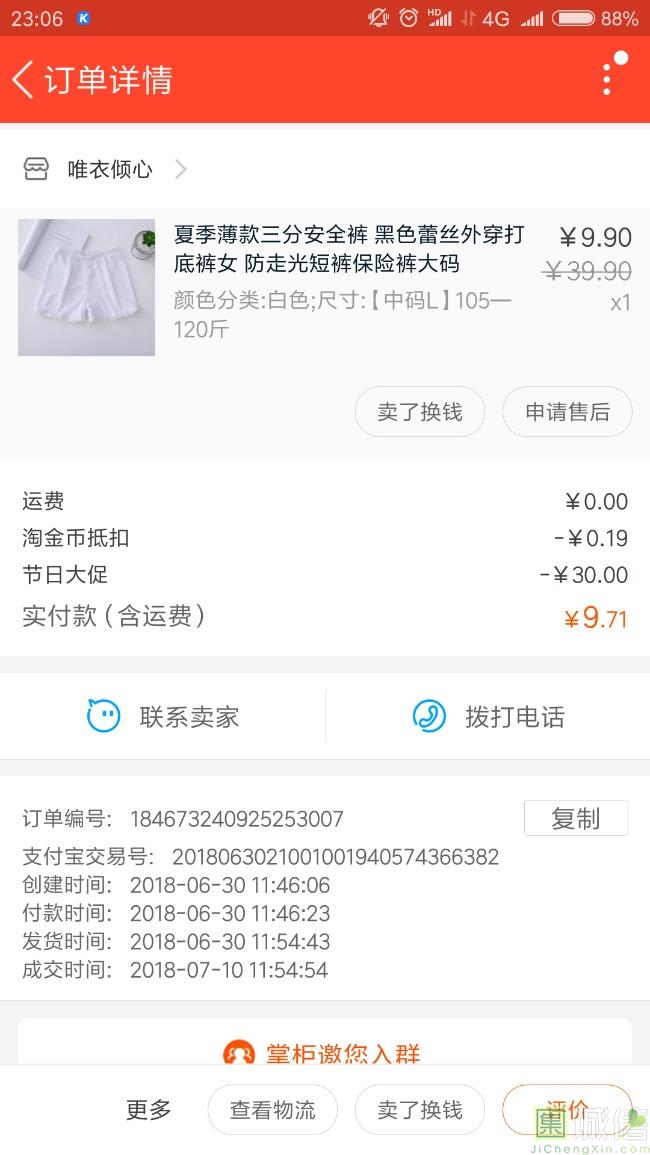The height and width of the screenshot is (1155, 650).
Task: Copy the order number with 复制
Action: 575,818
